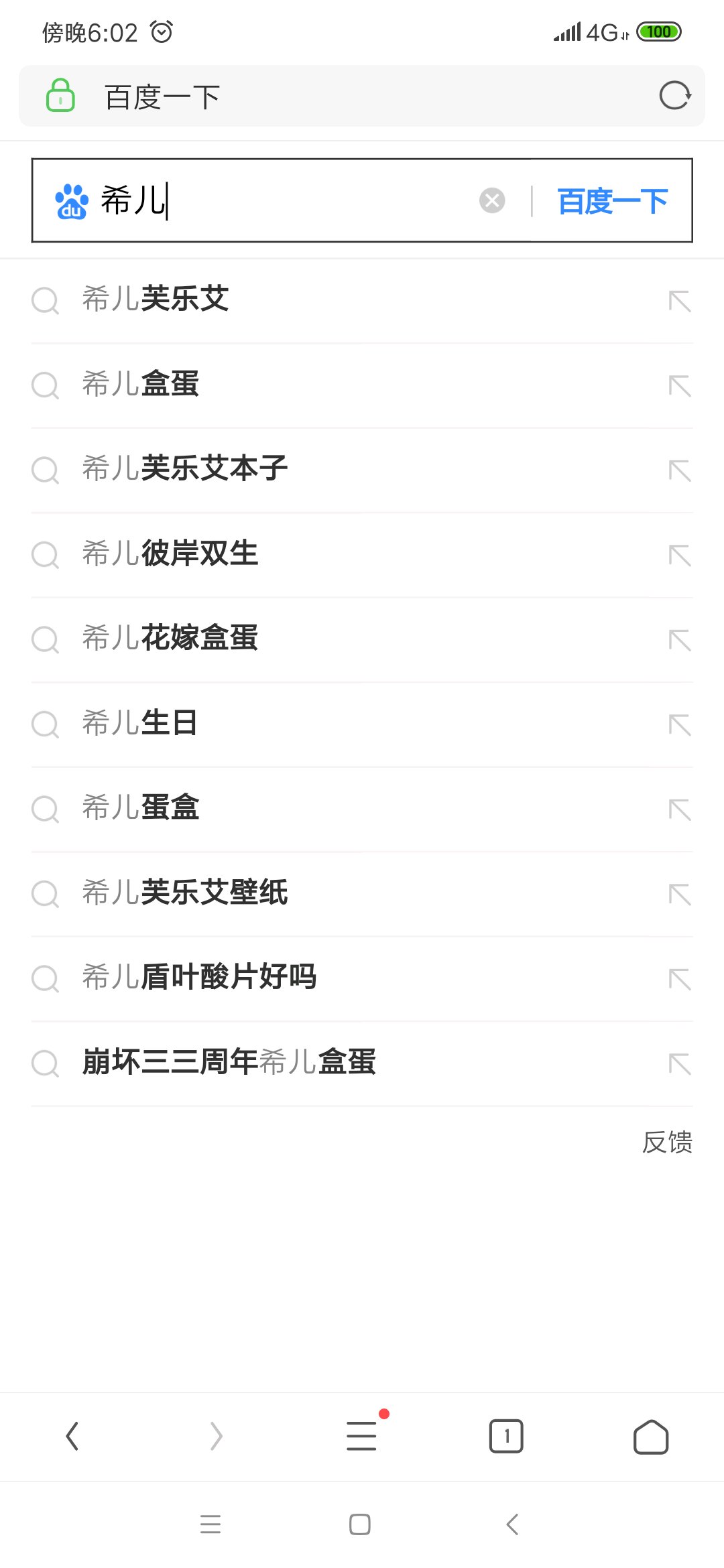Select the suggestion 希儿蛋盒
This screenshot has width=724, height=1568.
pos(362,809)
